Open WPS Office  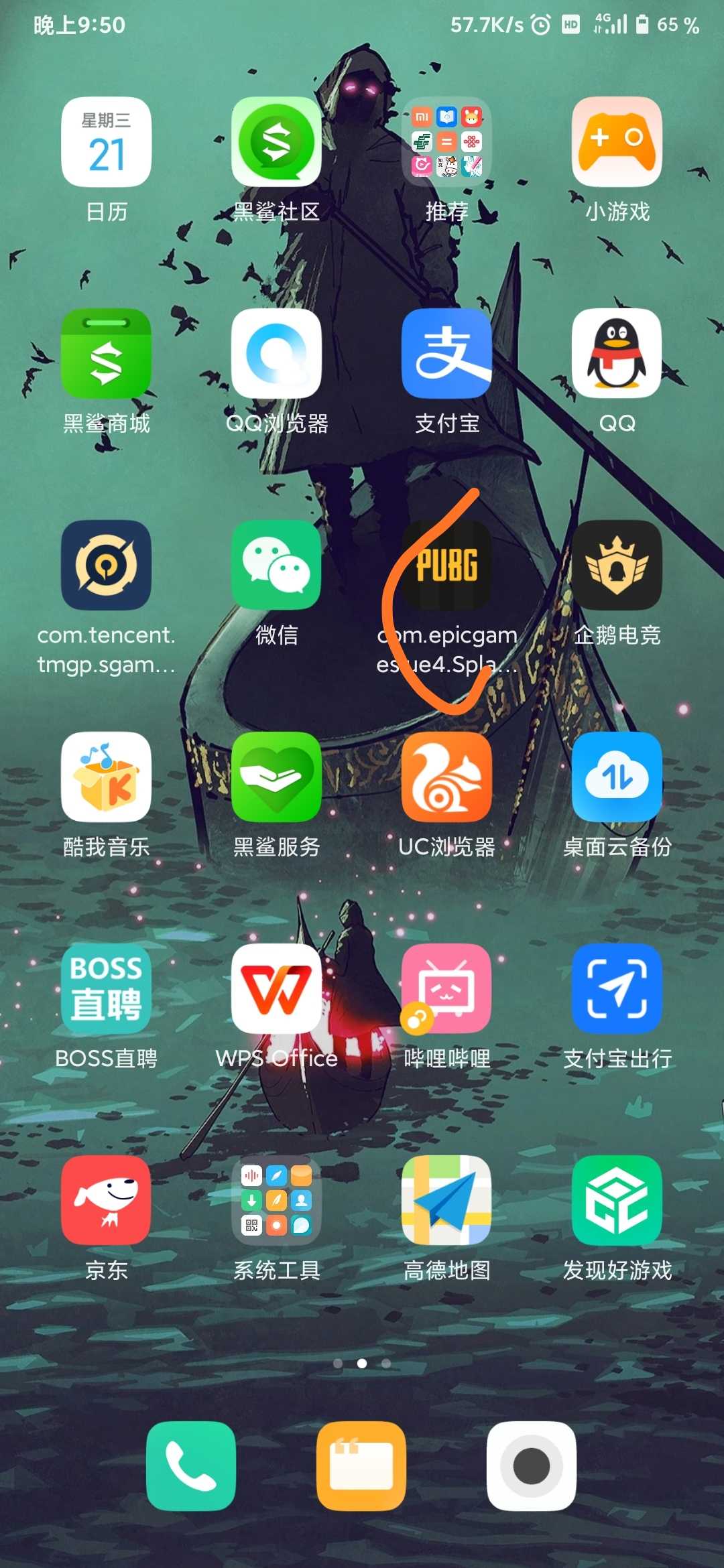click(276, 989)
